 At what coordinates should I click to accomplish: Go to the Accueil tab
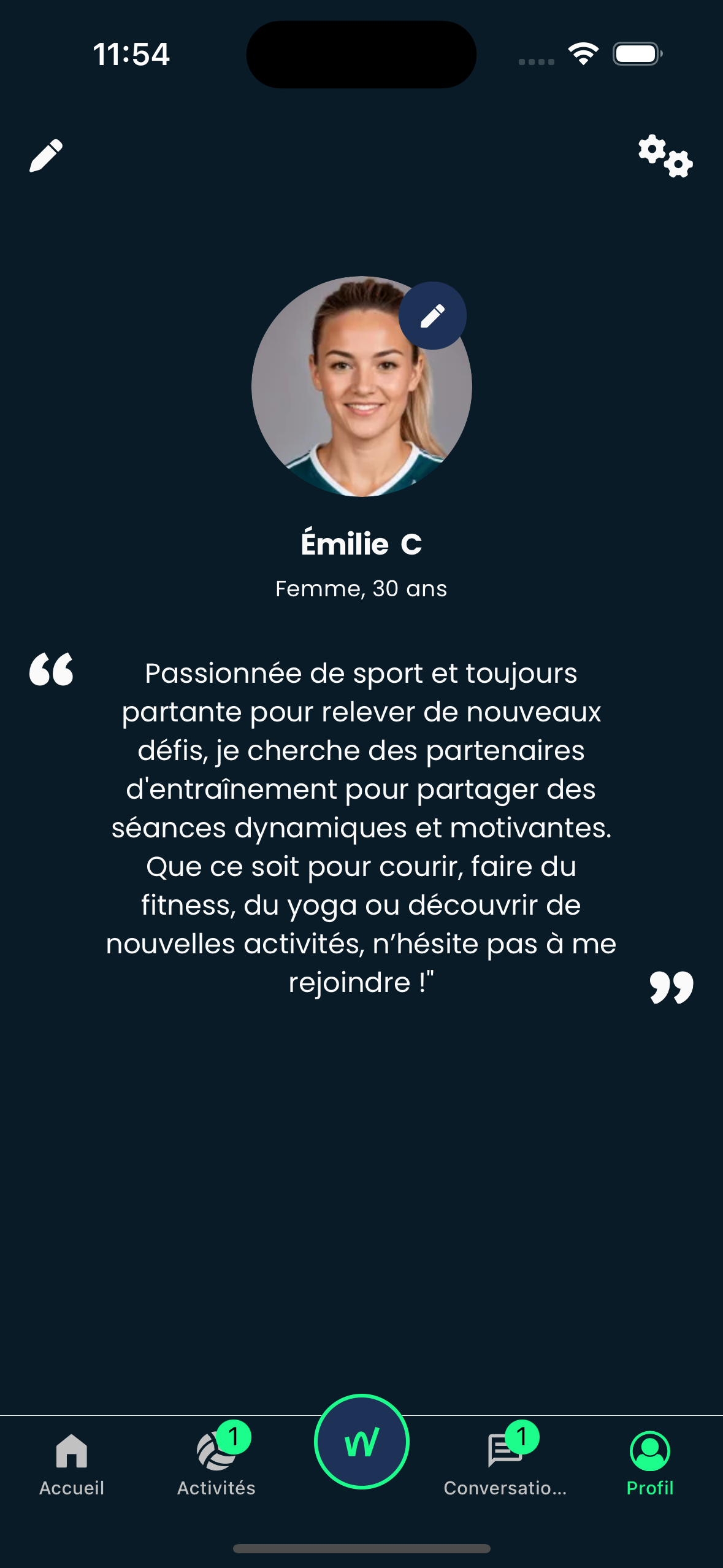(72, 1464)
